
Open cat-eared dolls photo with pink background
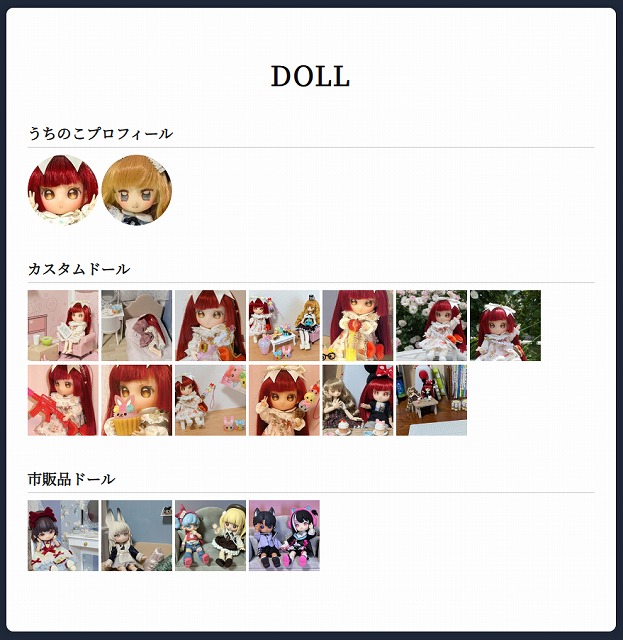point(284,535)
